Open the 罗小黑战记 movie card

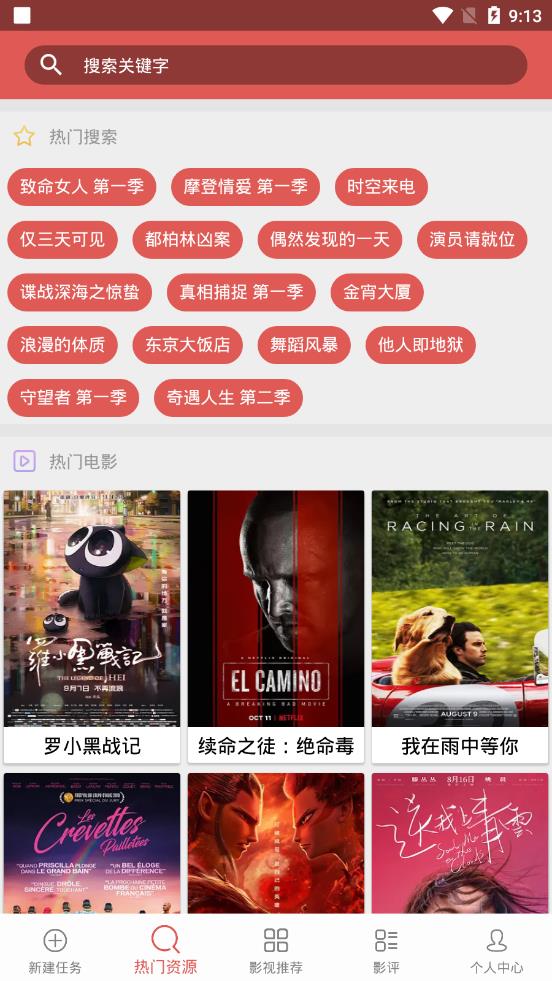tap(92, 627)
